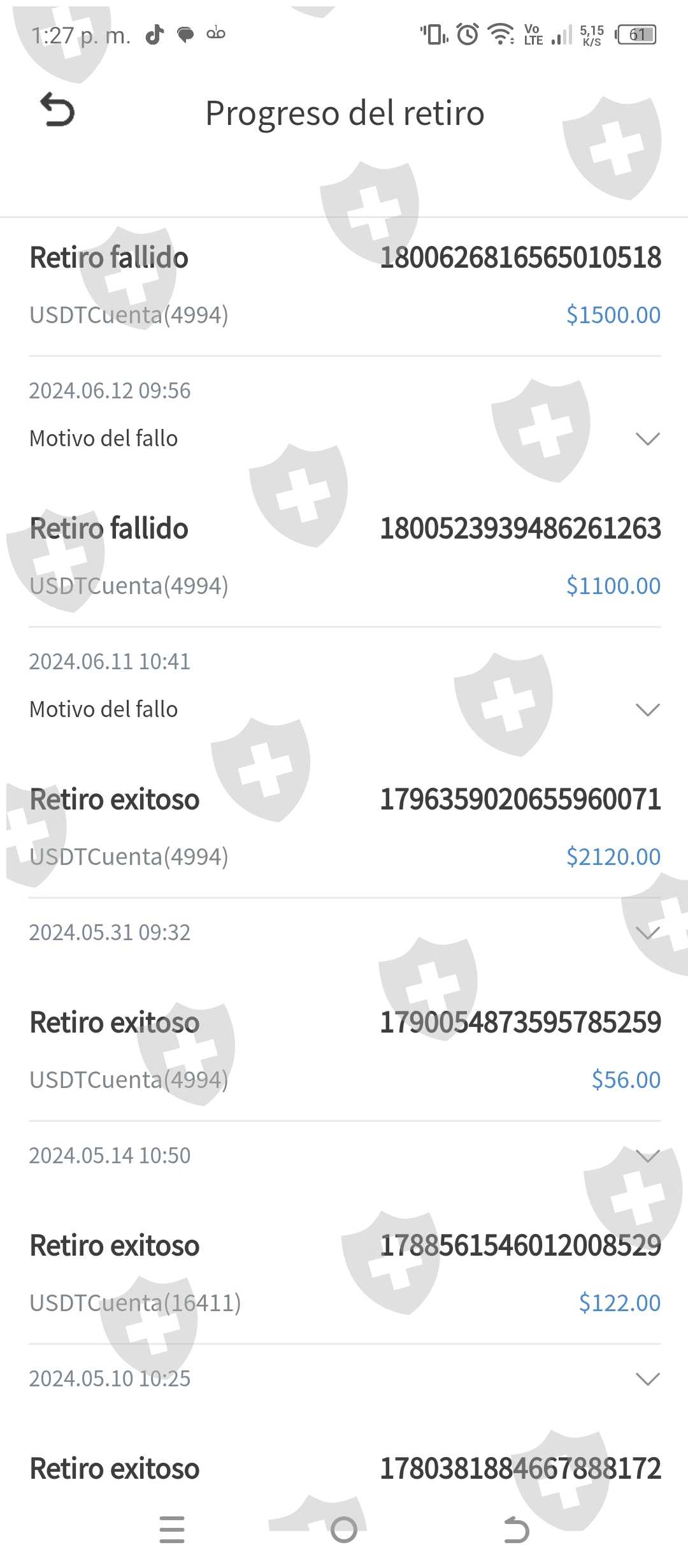Expand details of the $56.00 withdrawal
The image size is (688, 1568).
[x=647, y=1156]
